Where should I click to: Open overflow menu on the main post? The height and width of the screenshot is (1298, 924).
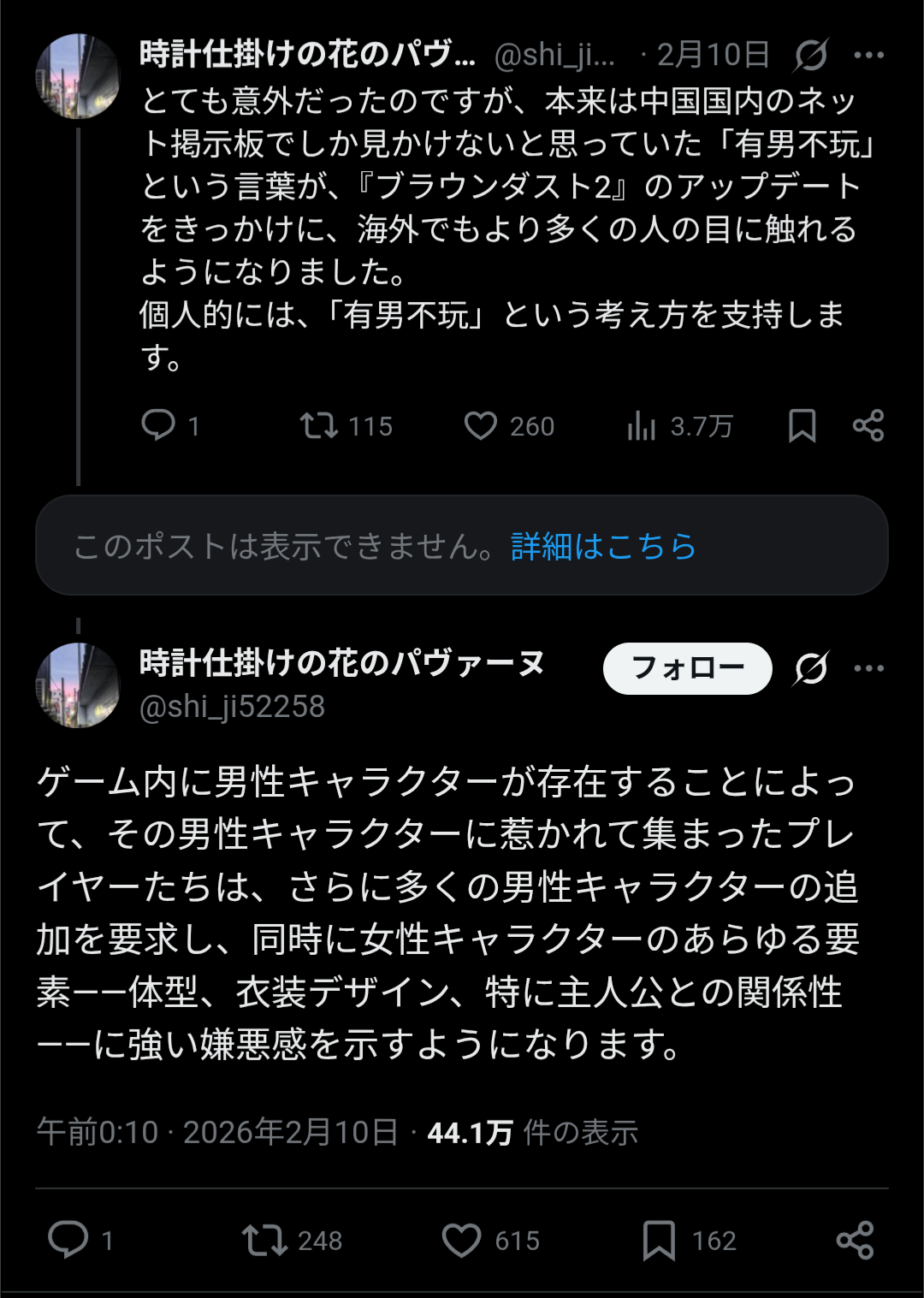tap(868, 668)
